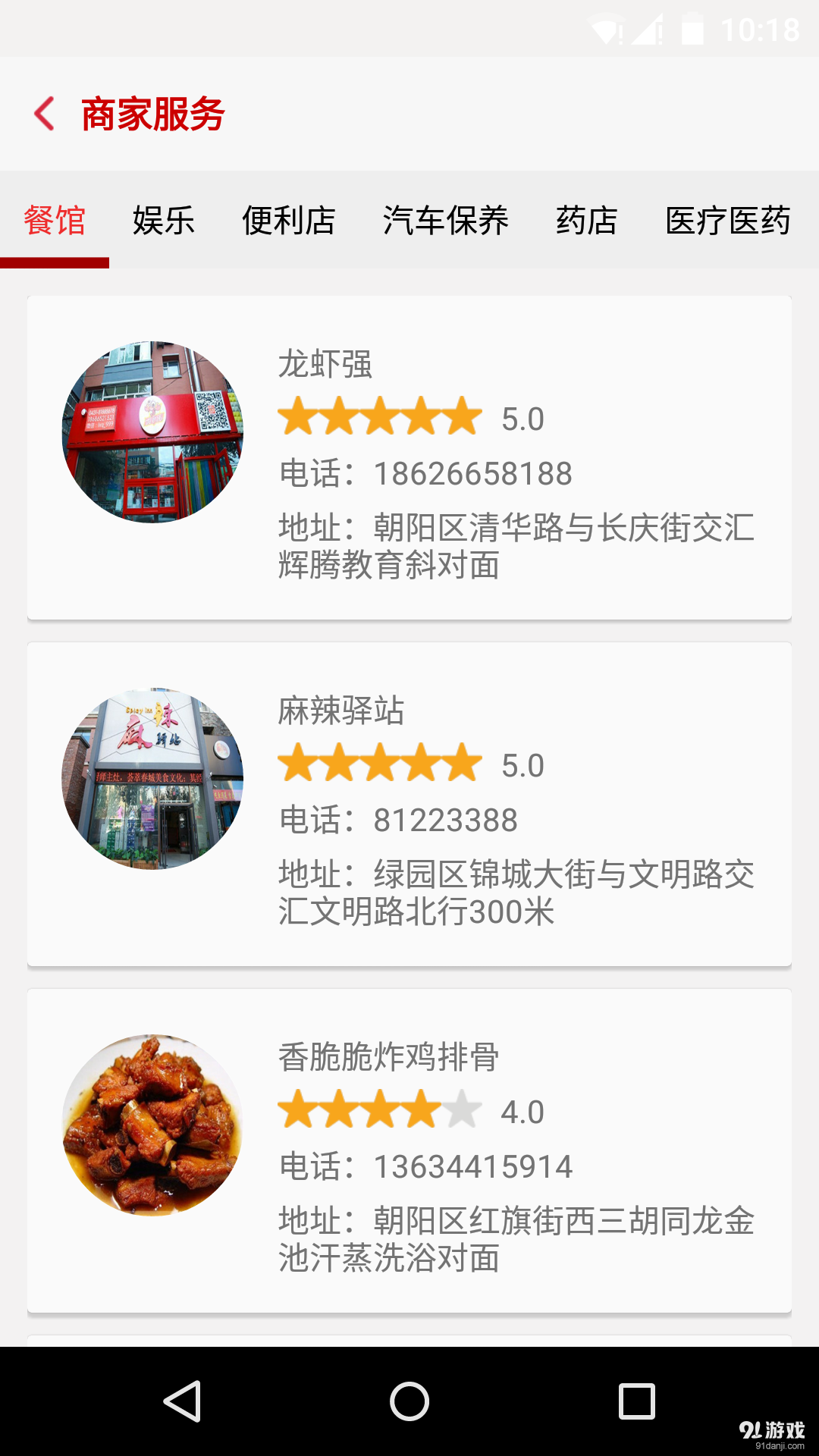Viewport: 819px width, 1456px height.
Task: Call the 麻辣驿站 phone number 81223388
Action: point(446,819)
